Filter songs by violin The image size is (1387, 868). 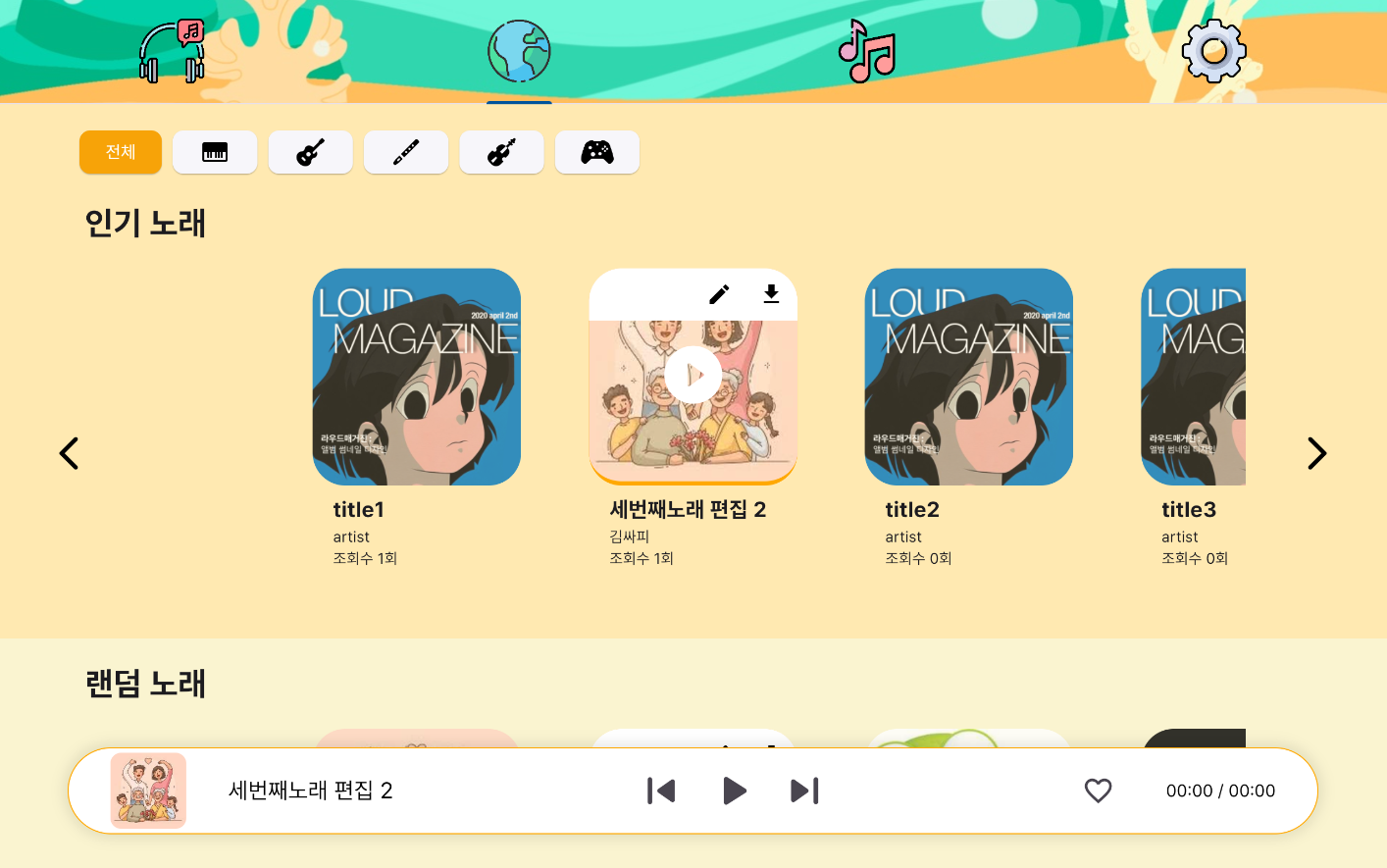pos(501,152)
